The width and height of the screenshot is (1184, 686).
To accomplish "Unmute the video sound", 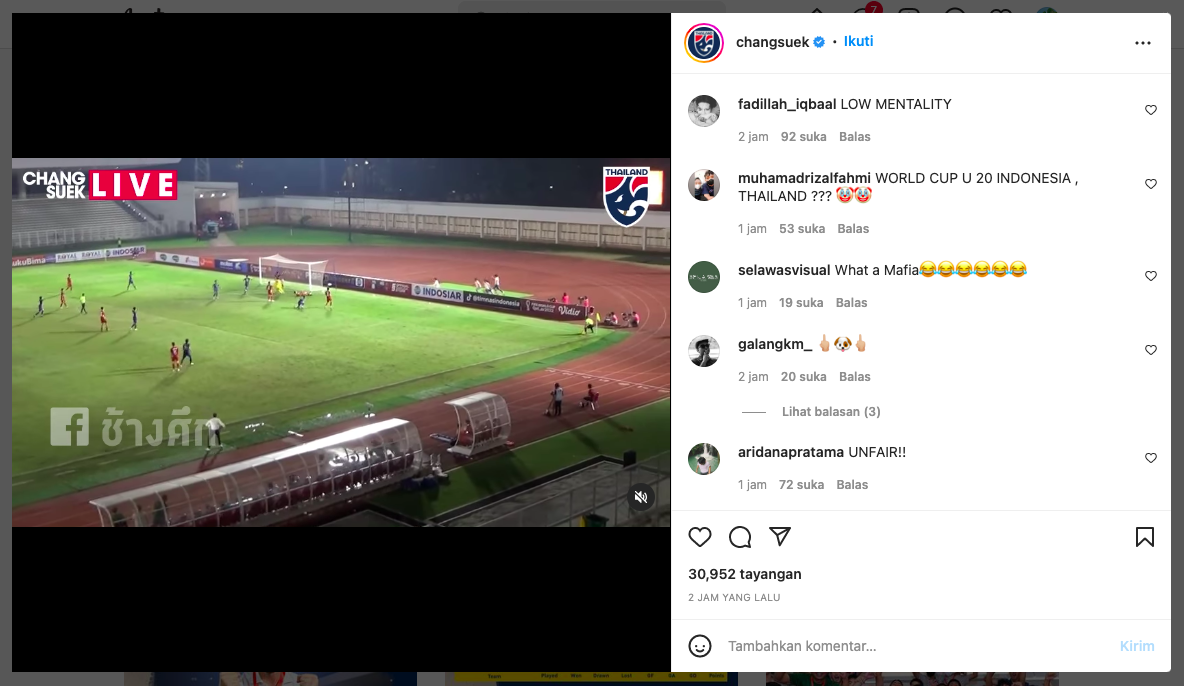I will (x=641, y=496).
